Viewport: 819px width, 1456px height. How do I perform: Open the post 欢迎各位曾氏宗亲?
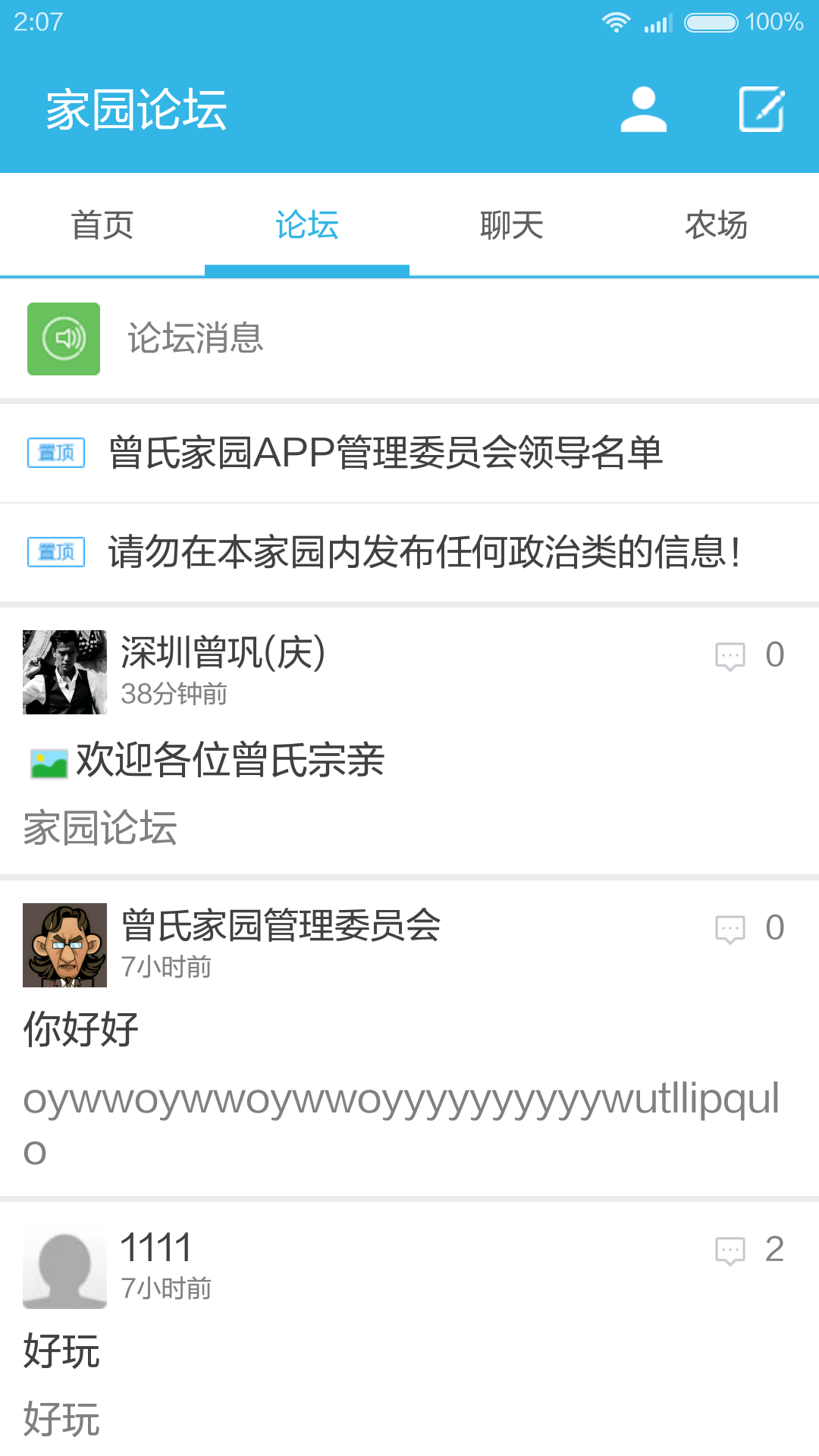pyautogui.click(x=231, y=760)
